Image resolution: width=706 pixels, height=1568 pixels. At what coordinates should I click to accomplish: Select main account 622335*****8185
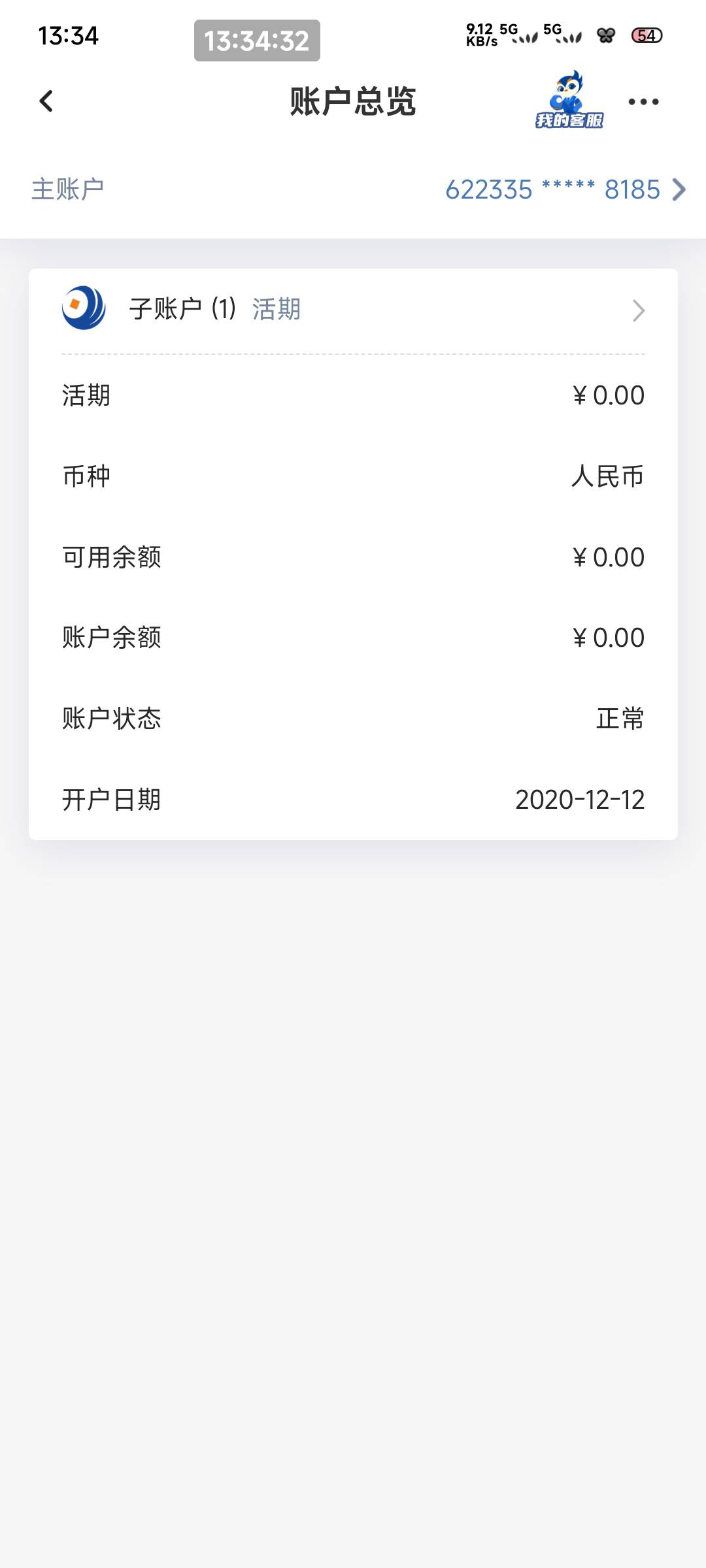(565, 189)
